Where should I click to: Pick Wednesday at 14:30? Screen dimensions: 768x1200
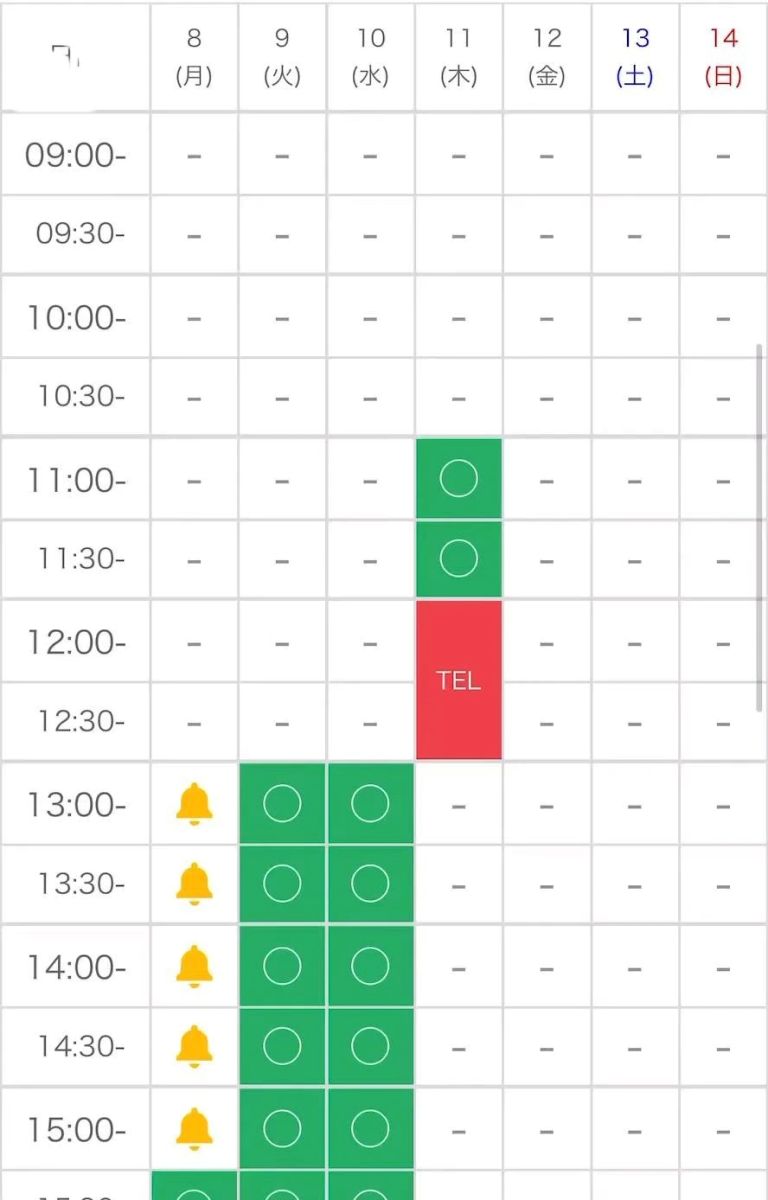pyautogui.click(x=370, y=1046)
